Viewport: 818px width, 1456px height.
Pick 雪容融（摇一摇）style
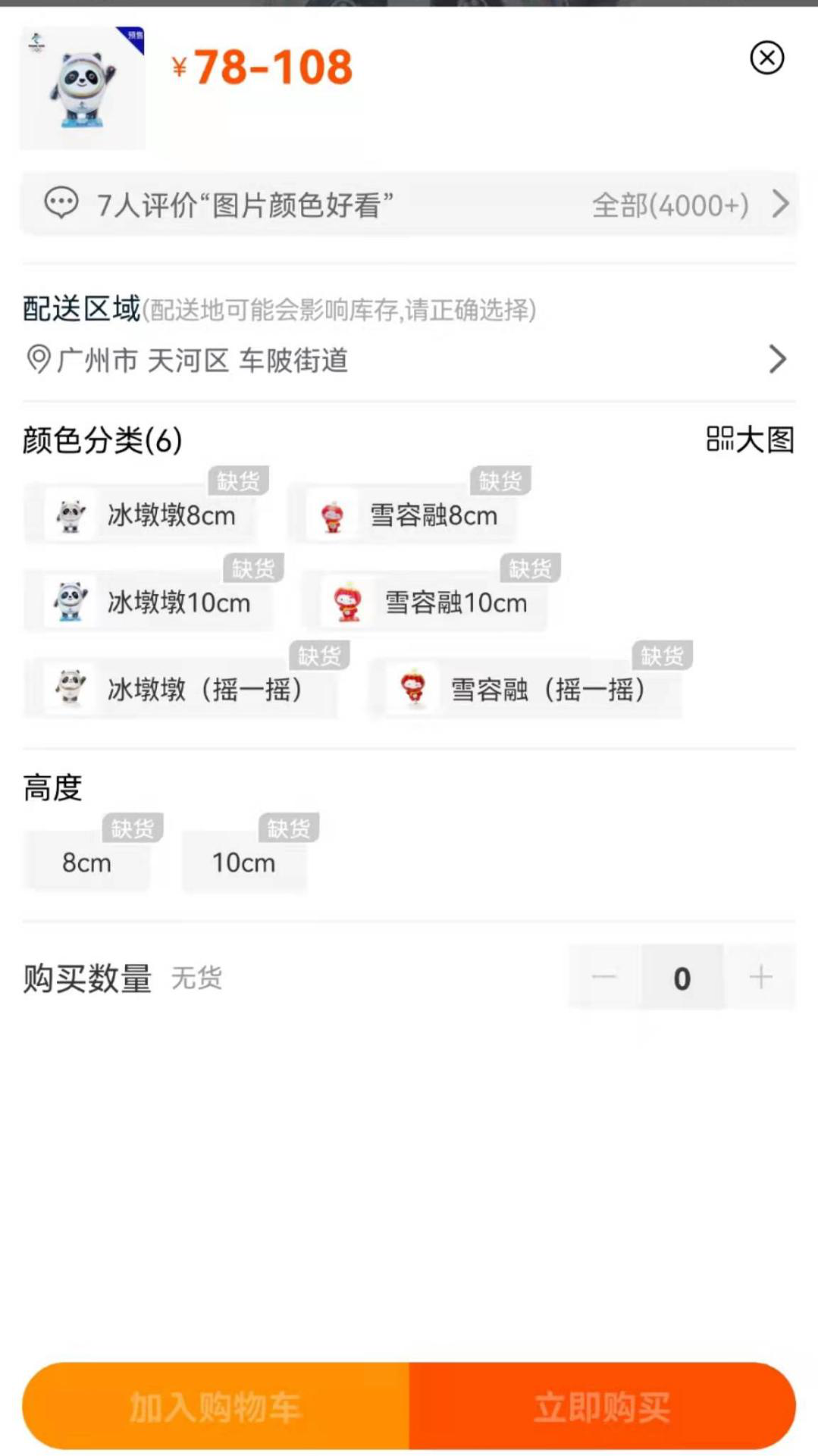coord(526,690)
